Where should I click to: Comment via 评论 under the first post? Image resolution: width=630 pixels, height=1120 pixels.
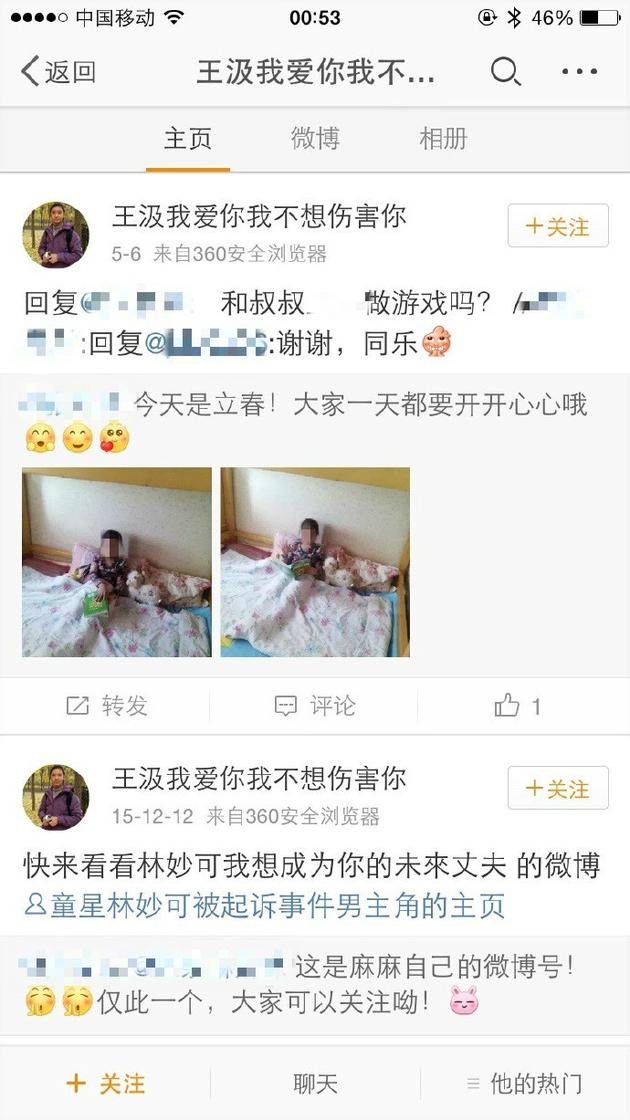pos(315,706)
